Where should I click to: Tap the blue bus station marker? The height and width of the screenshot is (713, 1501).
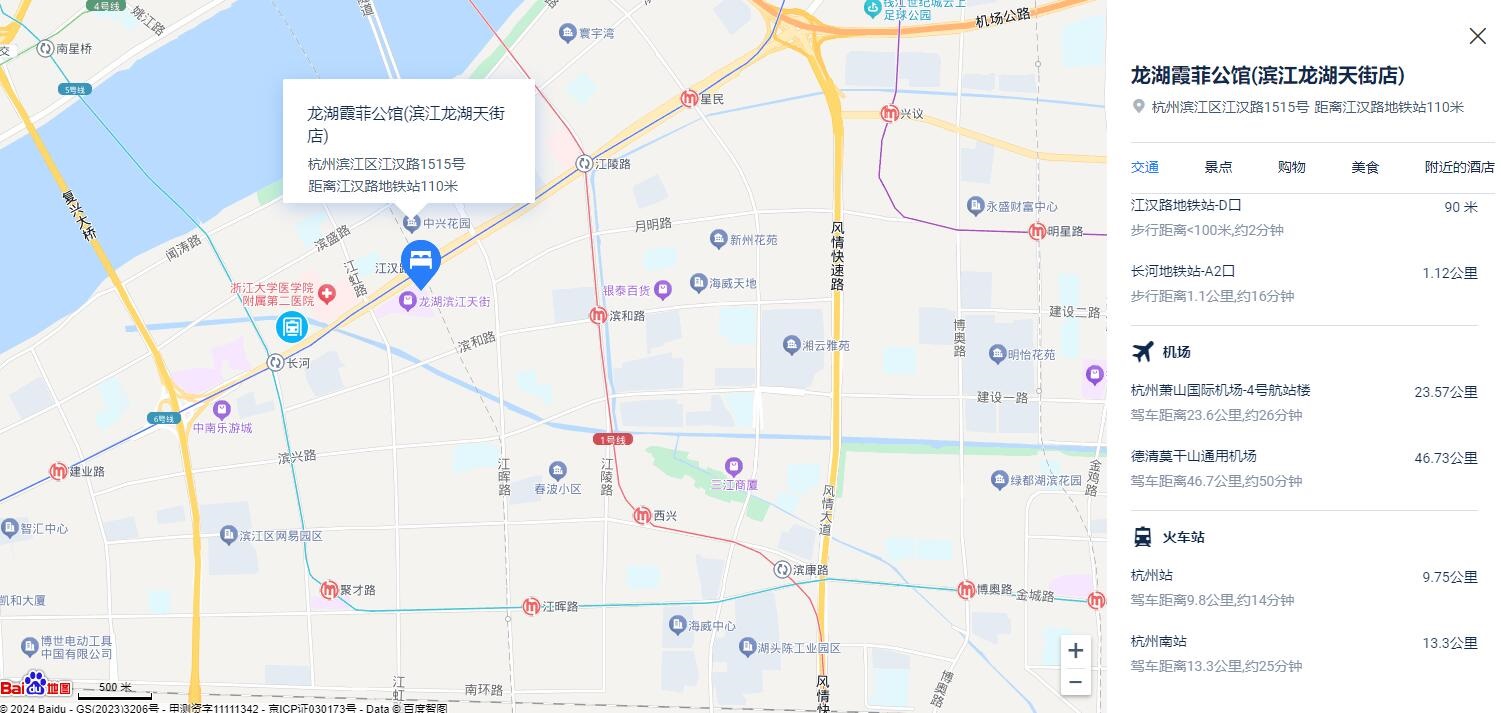tap(292, 326)
